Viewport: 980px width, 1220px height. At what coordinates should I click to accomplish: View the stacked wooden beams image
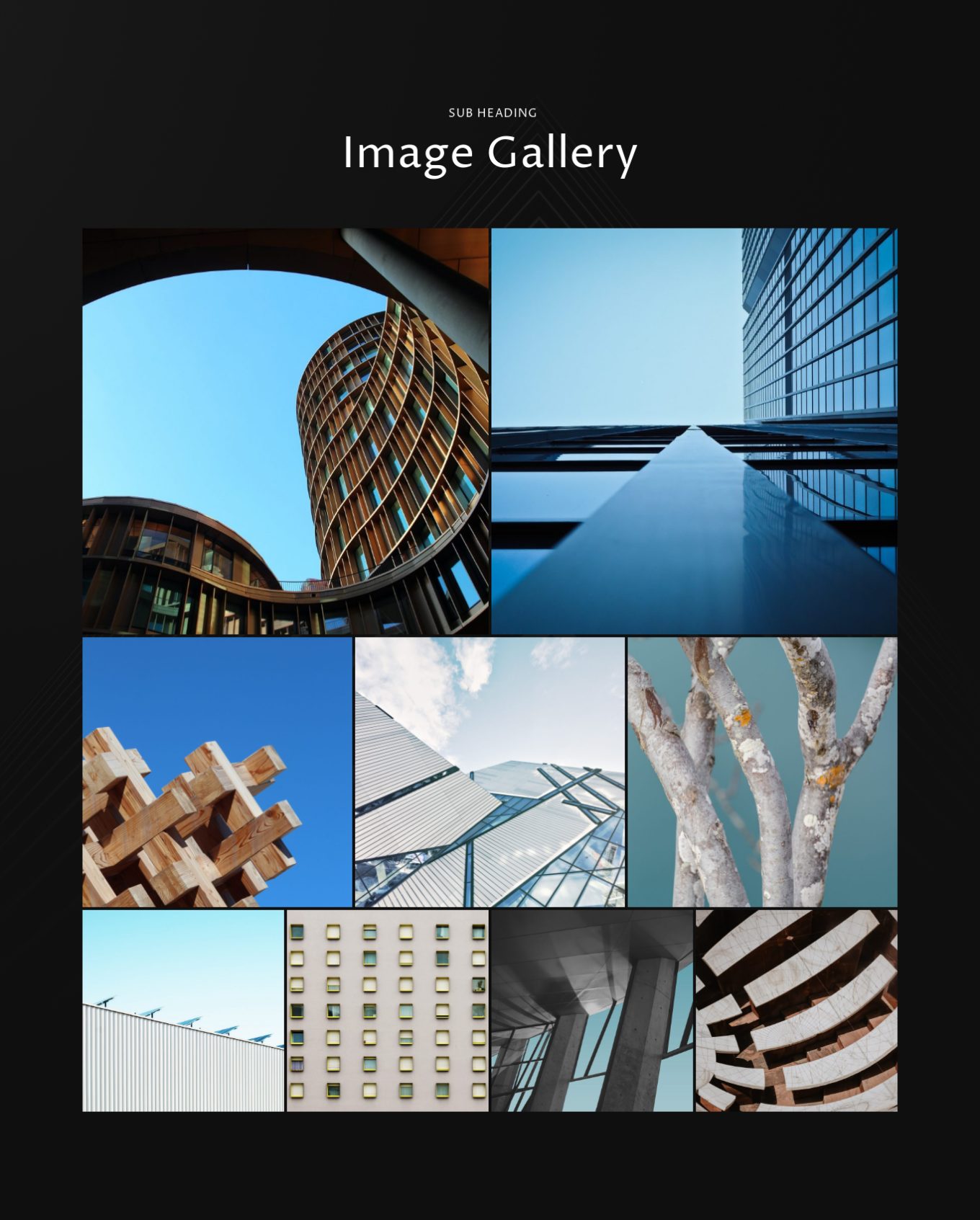[x=217, y=772]
